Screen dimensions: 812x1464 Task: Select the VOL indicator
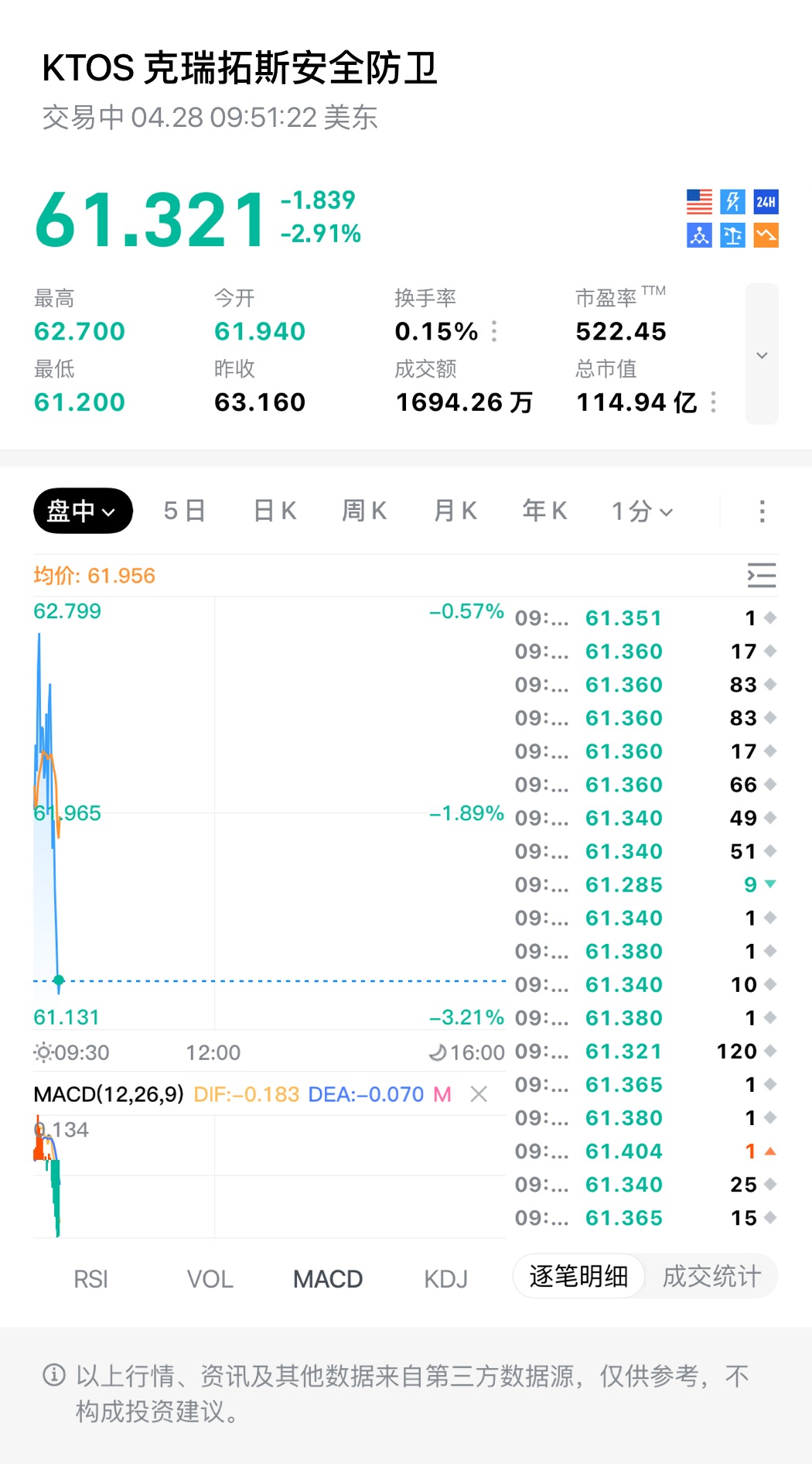coord(210,1279)
